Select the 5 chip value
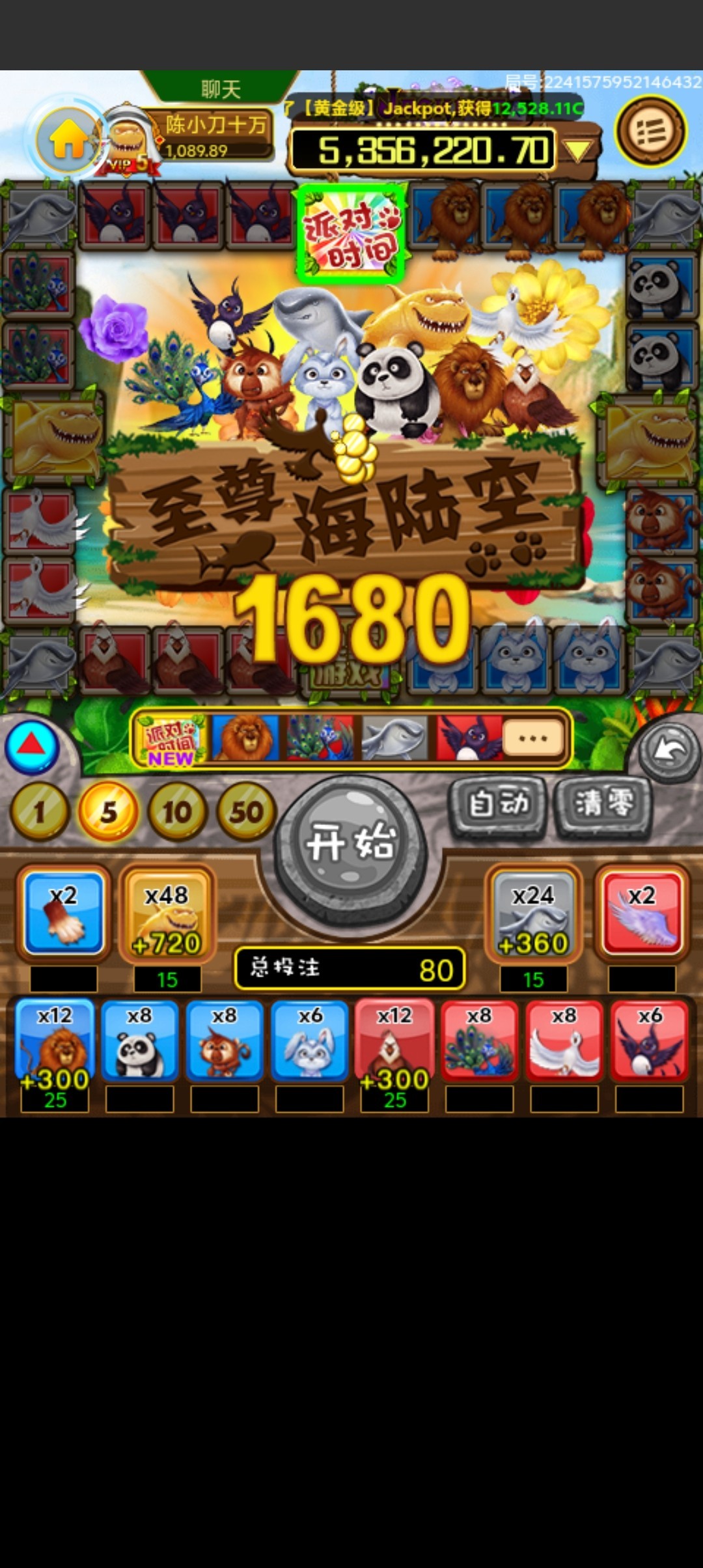This screenshot has width=703, height=1568. pyautogui.click(x=109, y=811)
